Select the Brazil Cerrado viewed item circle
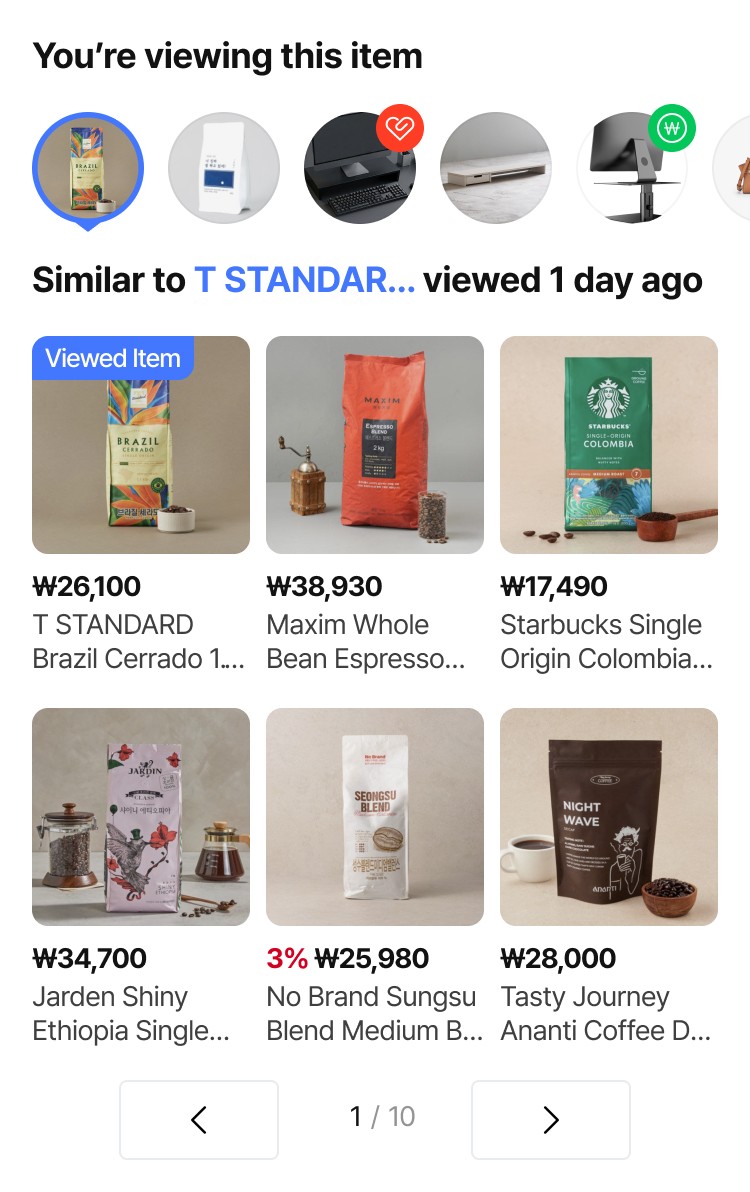 (88, 169)
